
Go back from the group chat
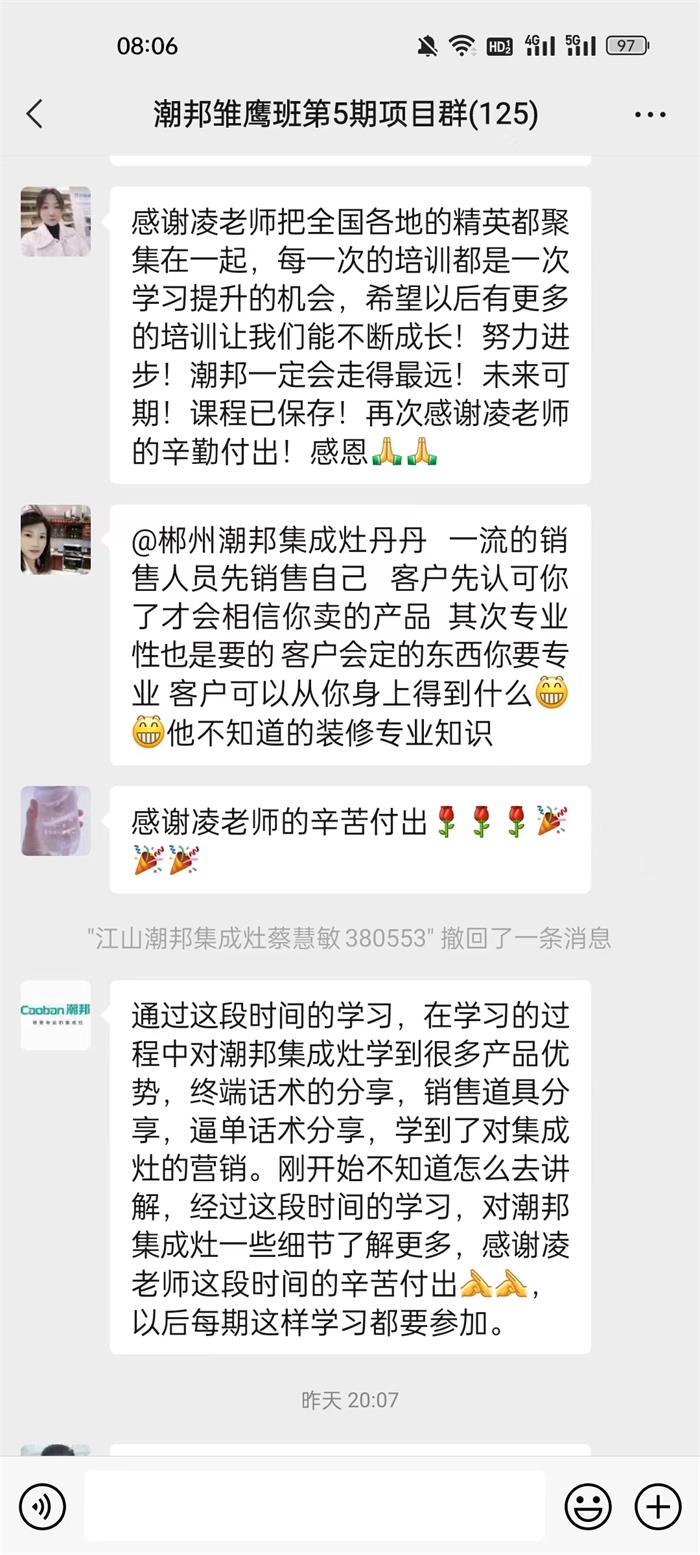[35, 114]
